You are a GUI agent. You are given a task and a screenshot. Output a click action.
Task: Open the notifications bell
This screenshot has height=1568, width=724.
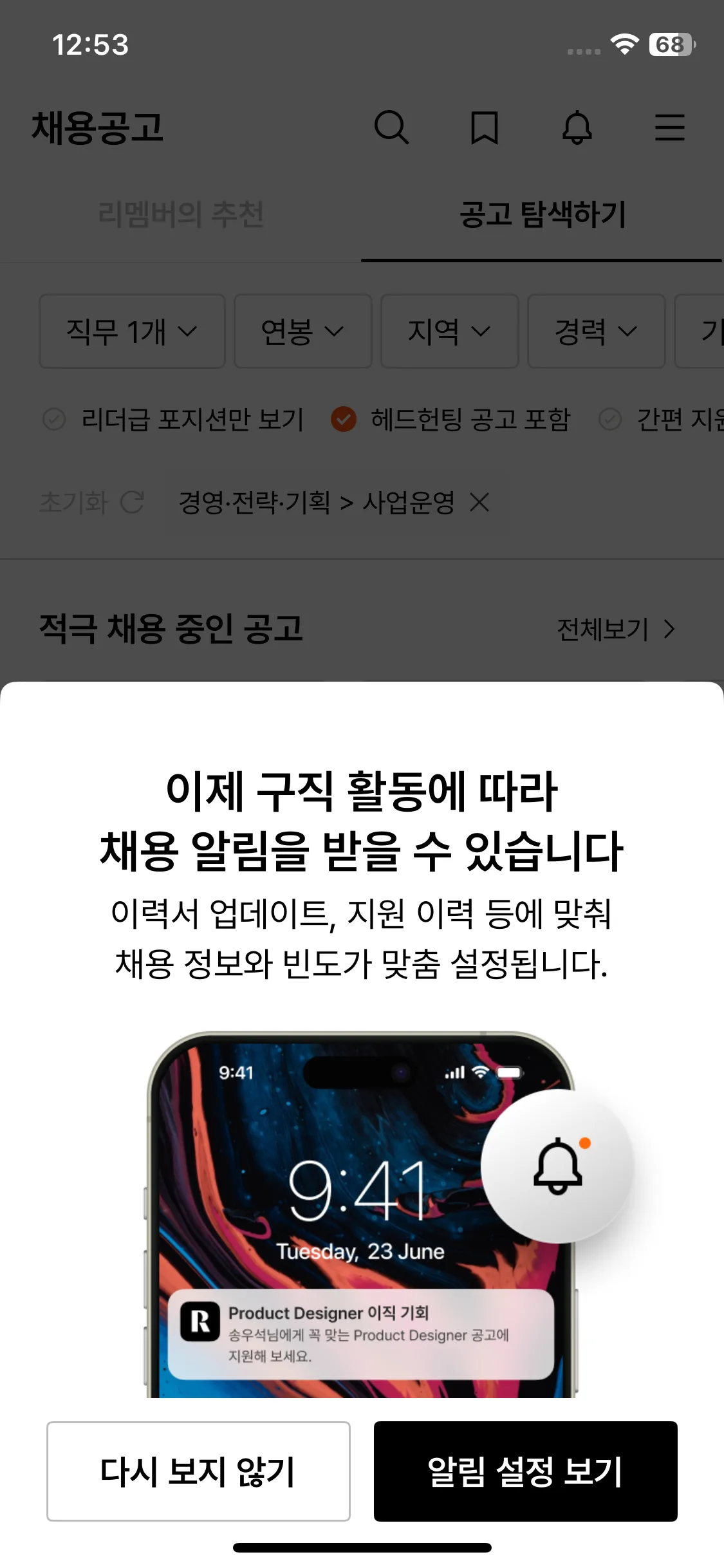click(x=577, y=127)
